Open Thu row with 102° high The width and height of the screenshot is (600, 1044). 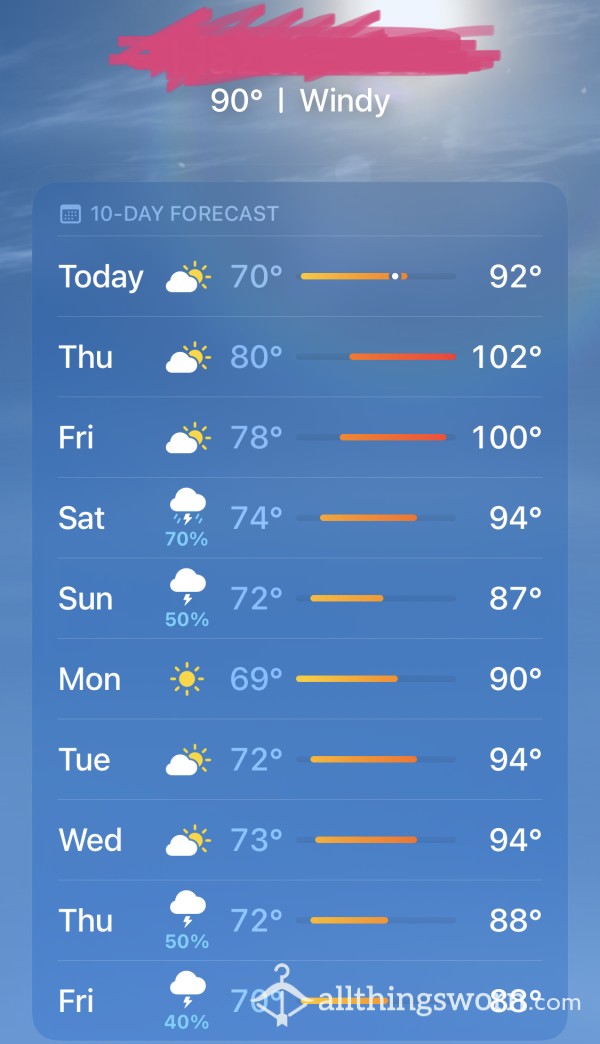(300, 357)
